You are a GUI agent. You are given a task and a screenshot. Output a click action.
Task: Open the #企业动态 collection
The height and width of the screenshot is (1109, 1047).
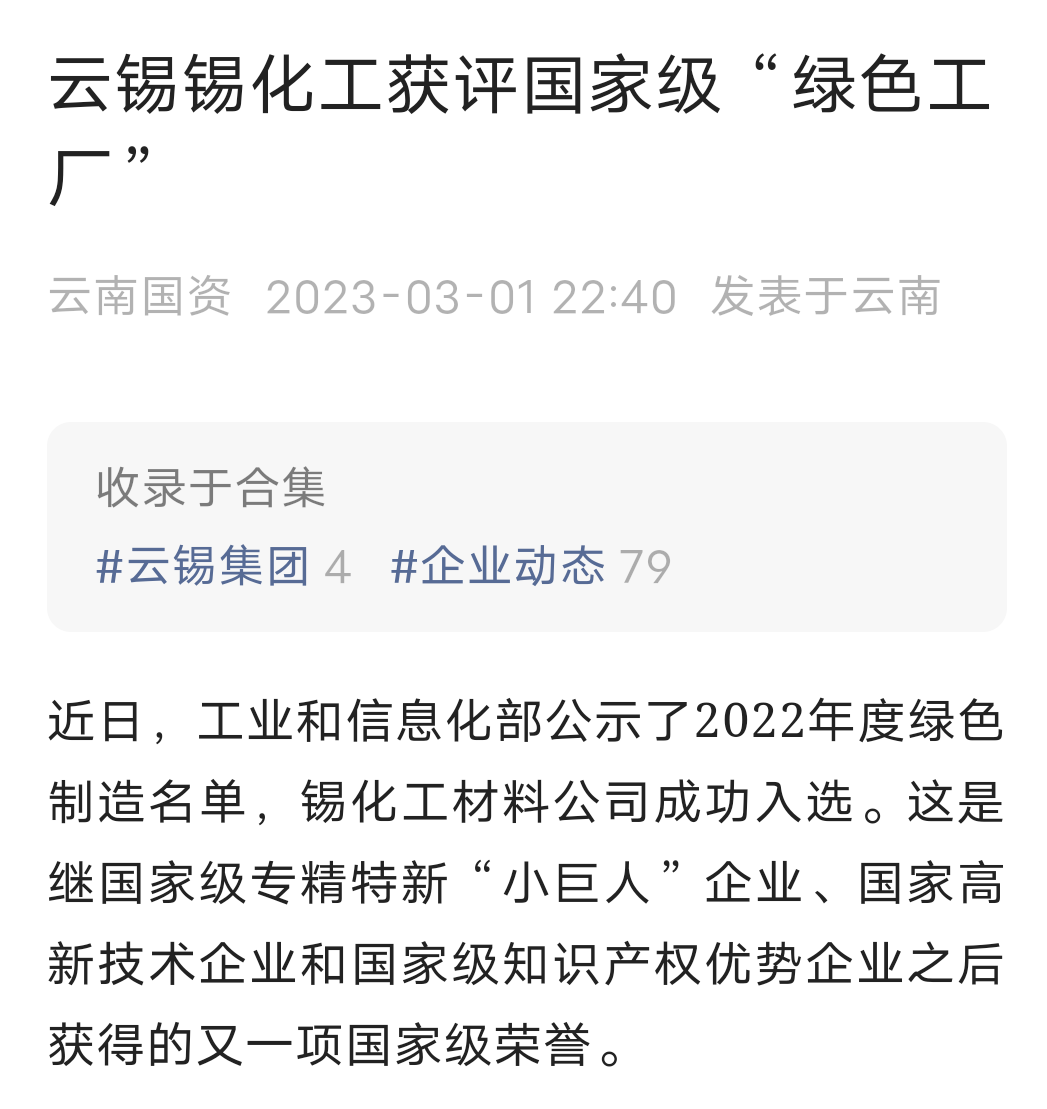[498, 566]
